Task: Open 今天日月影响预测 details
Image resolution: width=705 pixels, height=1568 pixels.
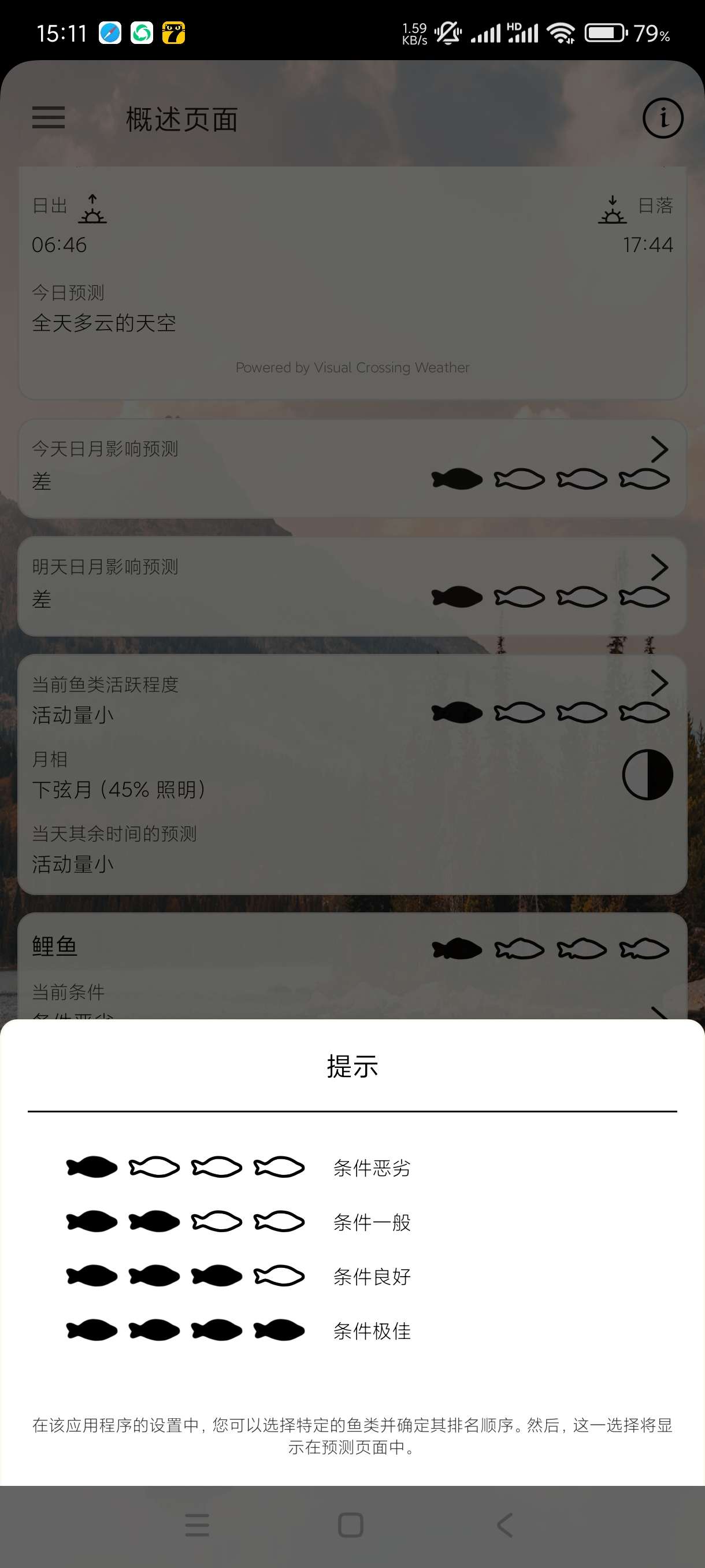Action: pos(659,450)
